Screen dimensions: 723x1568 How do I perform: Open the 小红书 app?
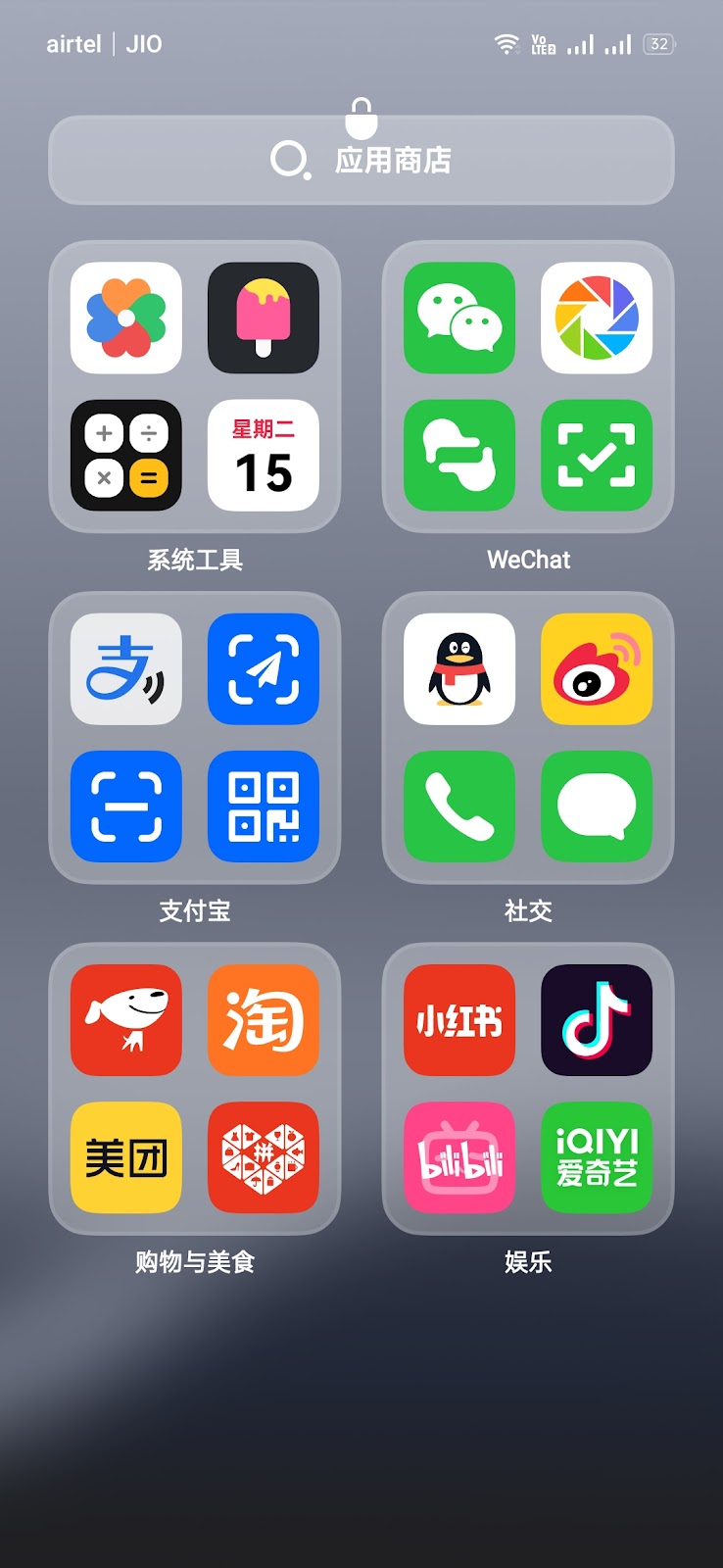[459, 1020]
